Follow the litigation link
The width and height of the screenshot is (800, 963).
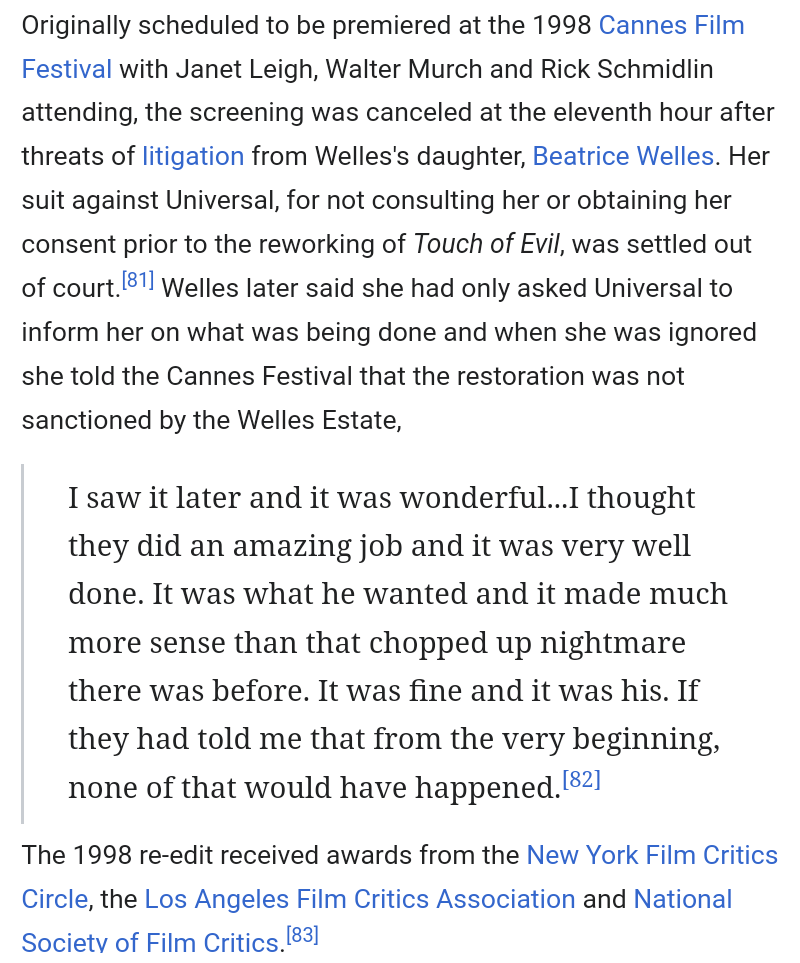tap(193, 157)
